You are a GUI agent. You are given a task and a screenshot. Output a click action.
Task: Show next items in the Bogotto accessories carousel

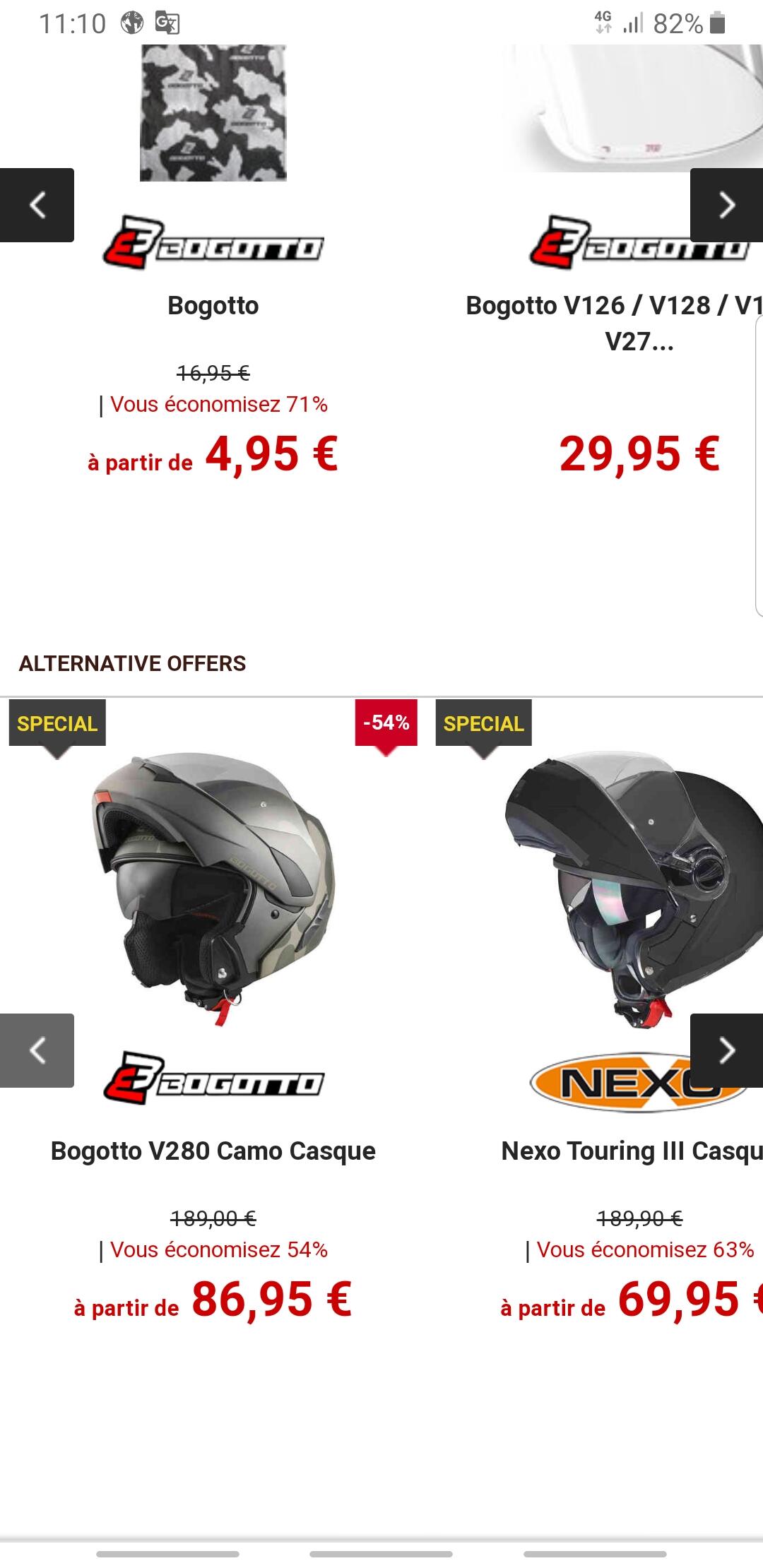pyautogui.click(x=726, y=205)
